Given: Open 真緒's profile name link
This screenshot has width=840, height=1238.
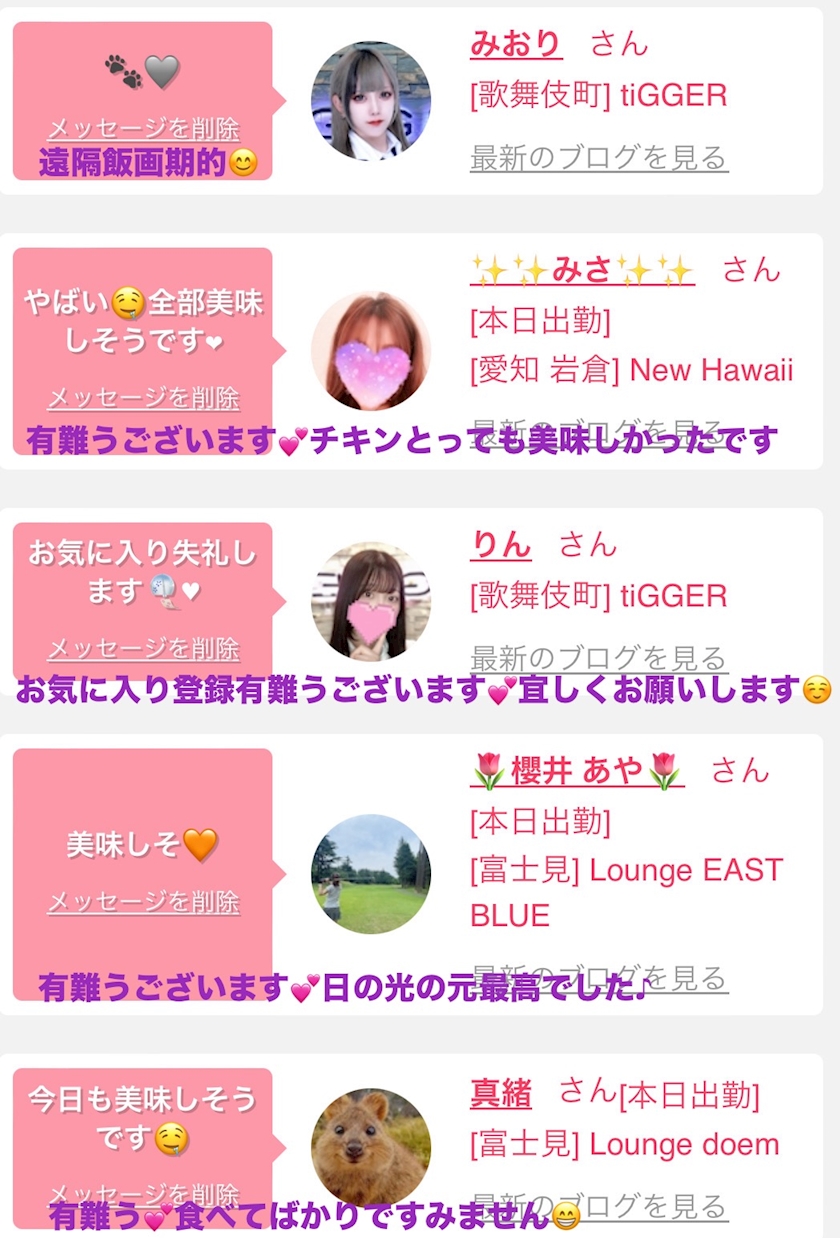Looking at the screenshot, I should [501, 1094].
